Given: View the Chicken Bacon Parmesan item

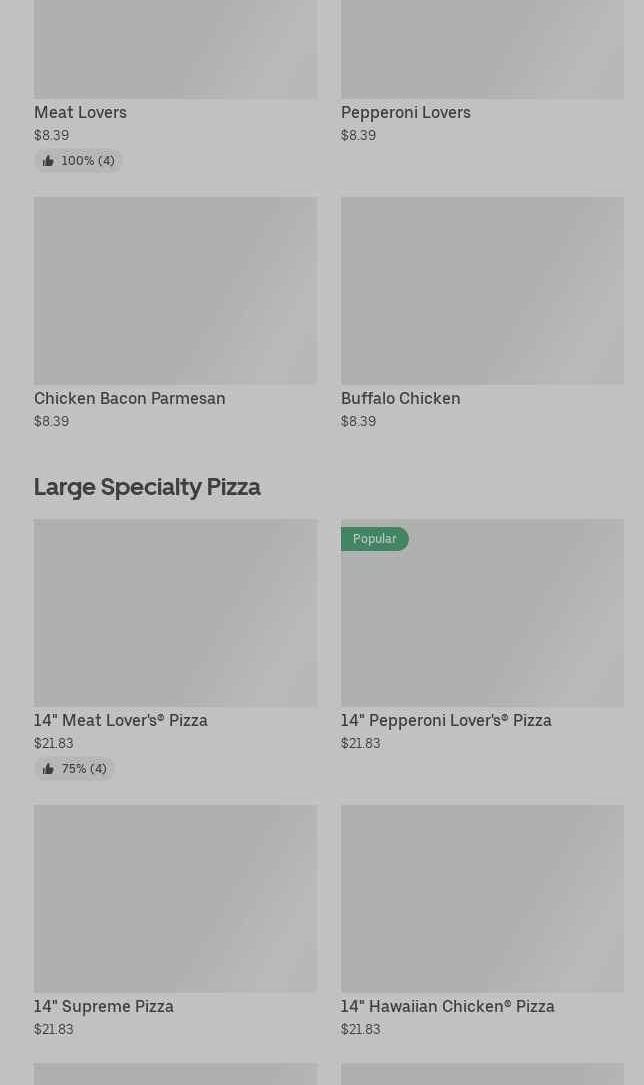Looking at the screenshot, I should pyautogui.click(x=175, y=300).
